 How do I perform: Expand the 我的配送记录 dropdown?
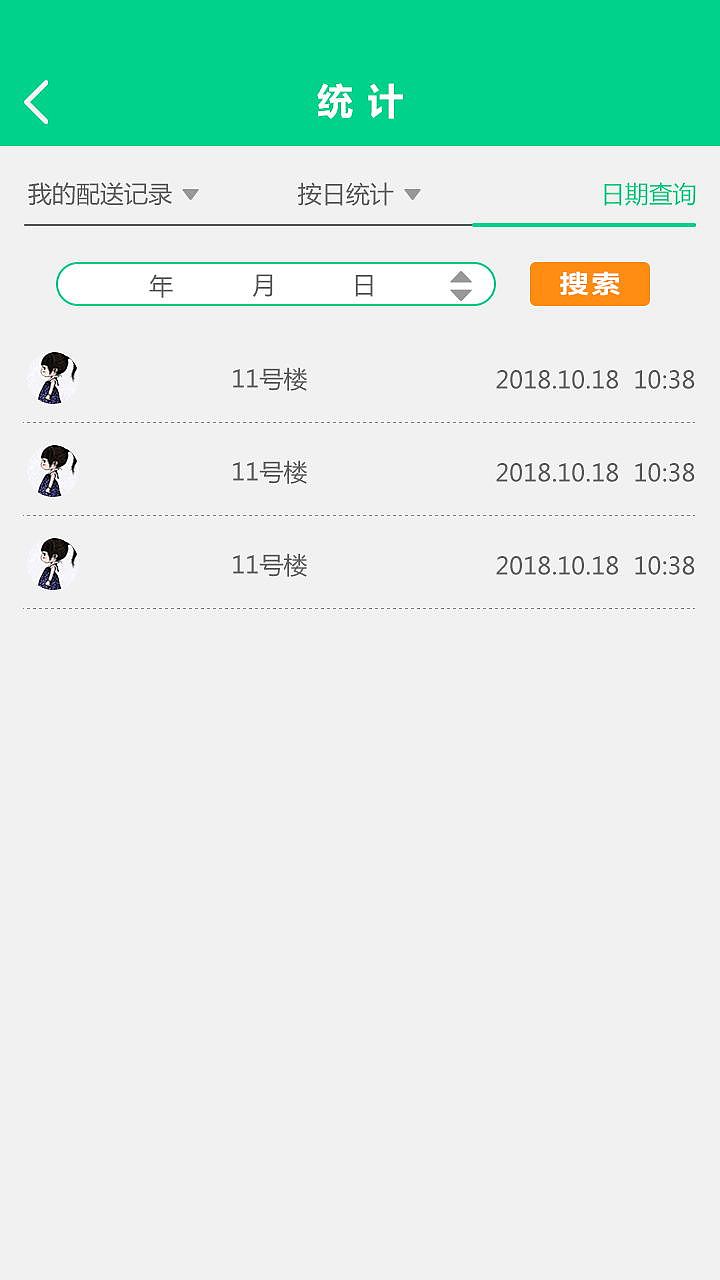point(113,194)
